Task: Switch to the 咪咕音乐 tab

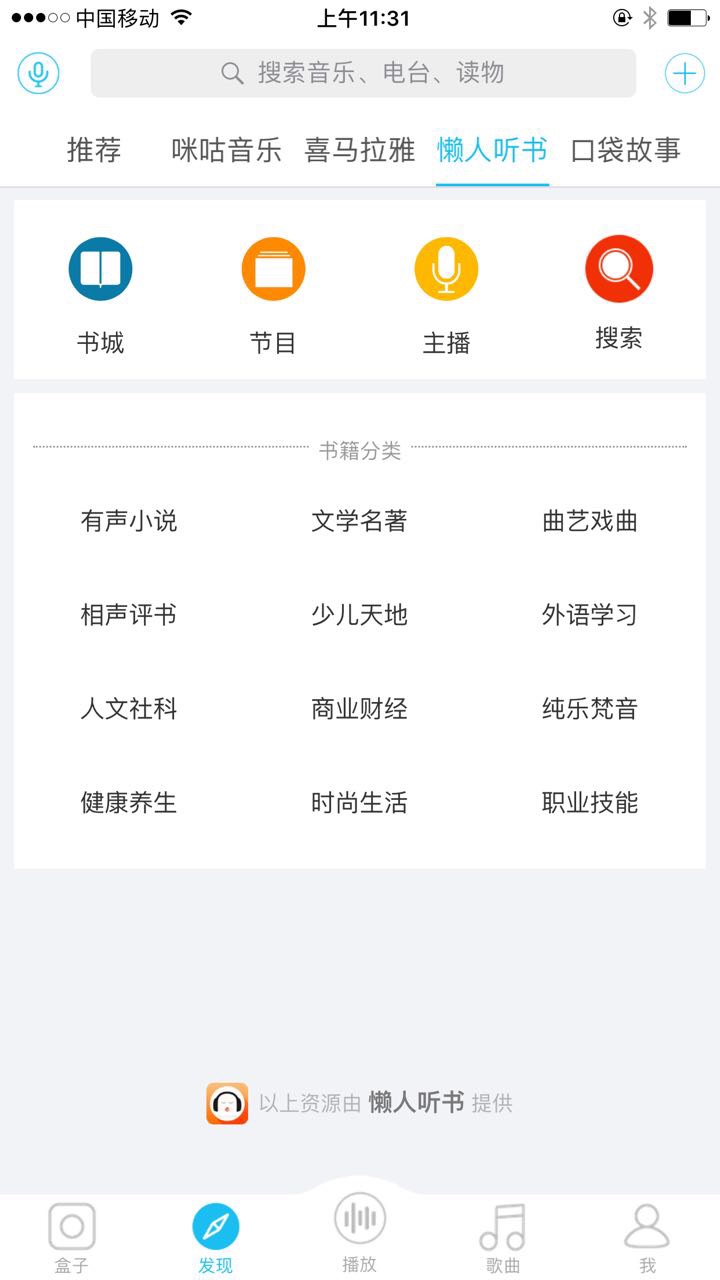Action: tap(227, 150)
